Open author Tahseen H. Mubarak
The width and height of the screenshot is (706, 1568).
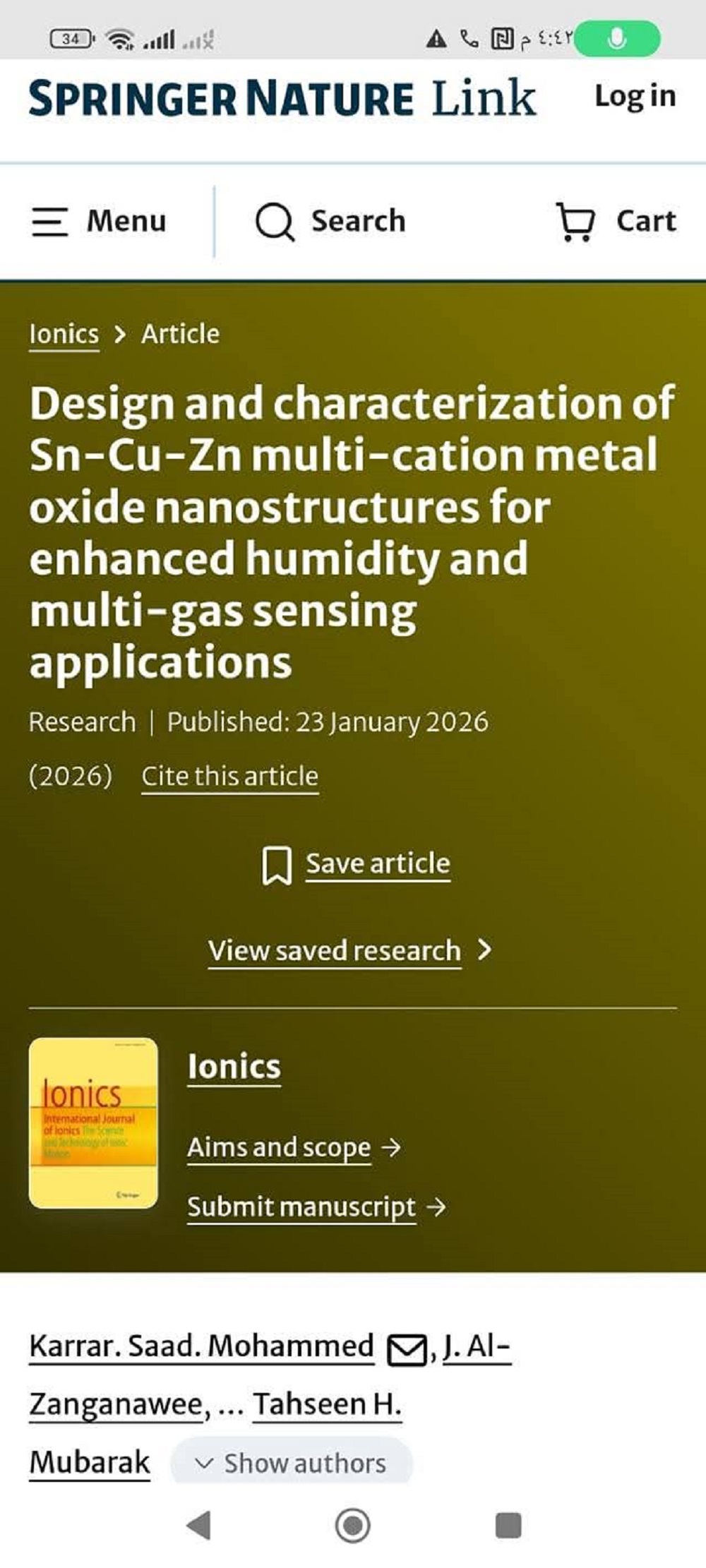tap(326, 1404)
